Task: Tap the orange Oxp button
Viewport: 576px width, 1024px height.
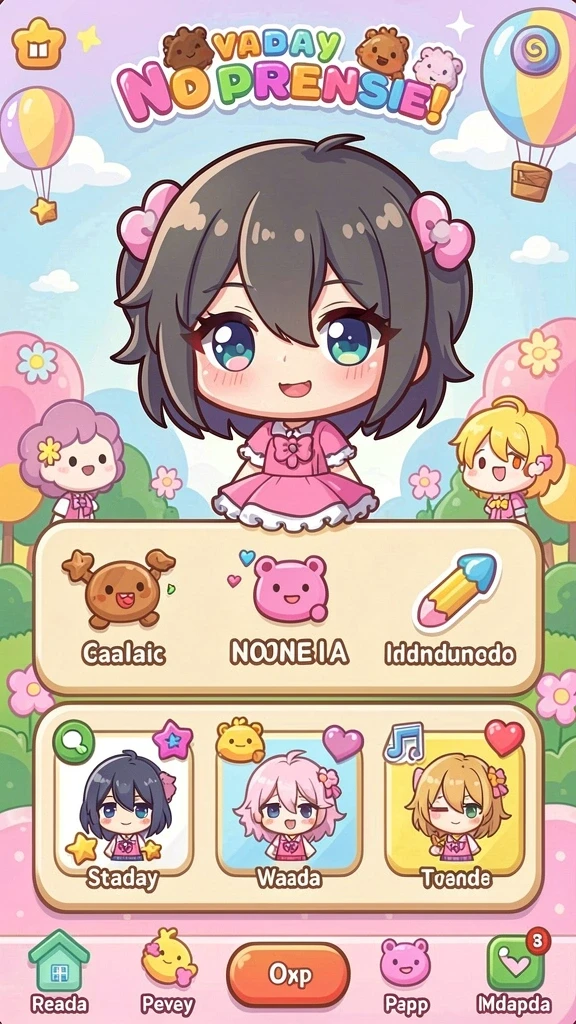Action: pos(288,974)
